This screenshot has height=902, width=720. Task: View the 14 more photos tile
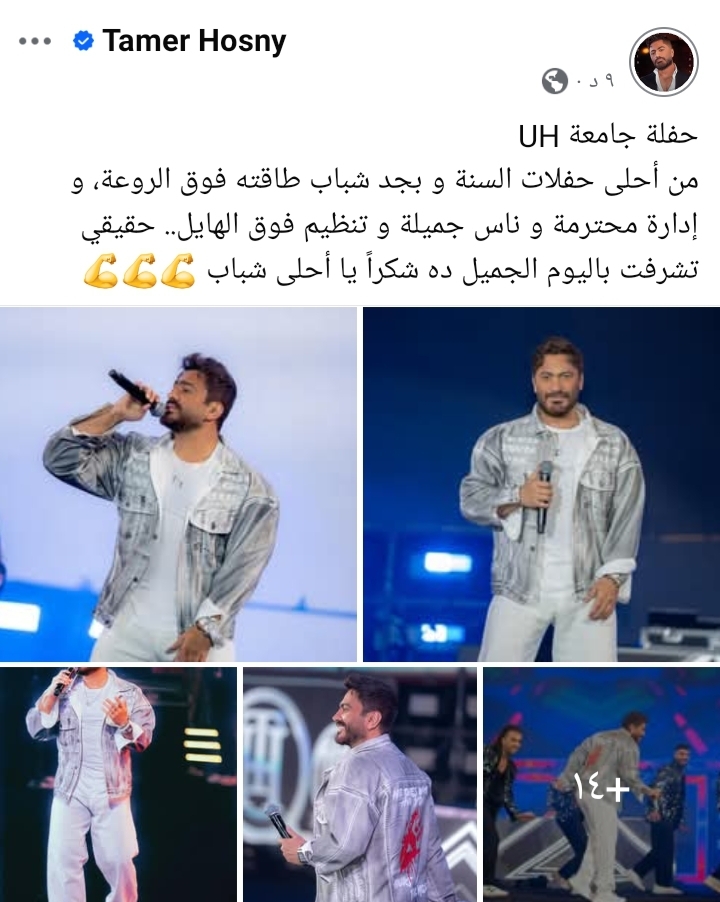pyautogui.click(x=601, y=784)
